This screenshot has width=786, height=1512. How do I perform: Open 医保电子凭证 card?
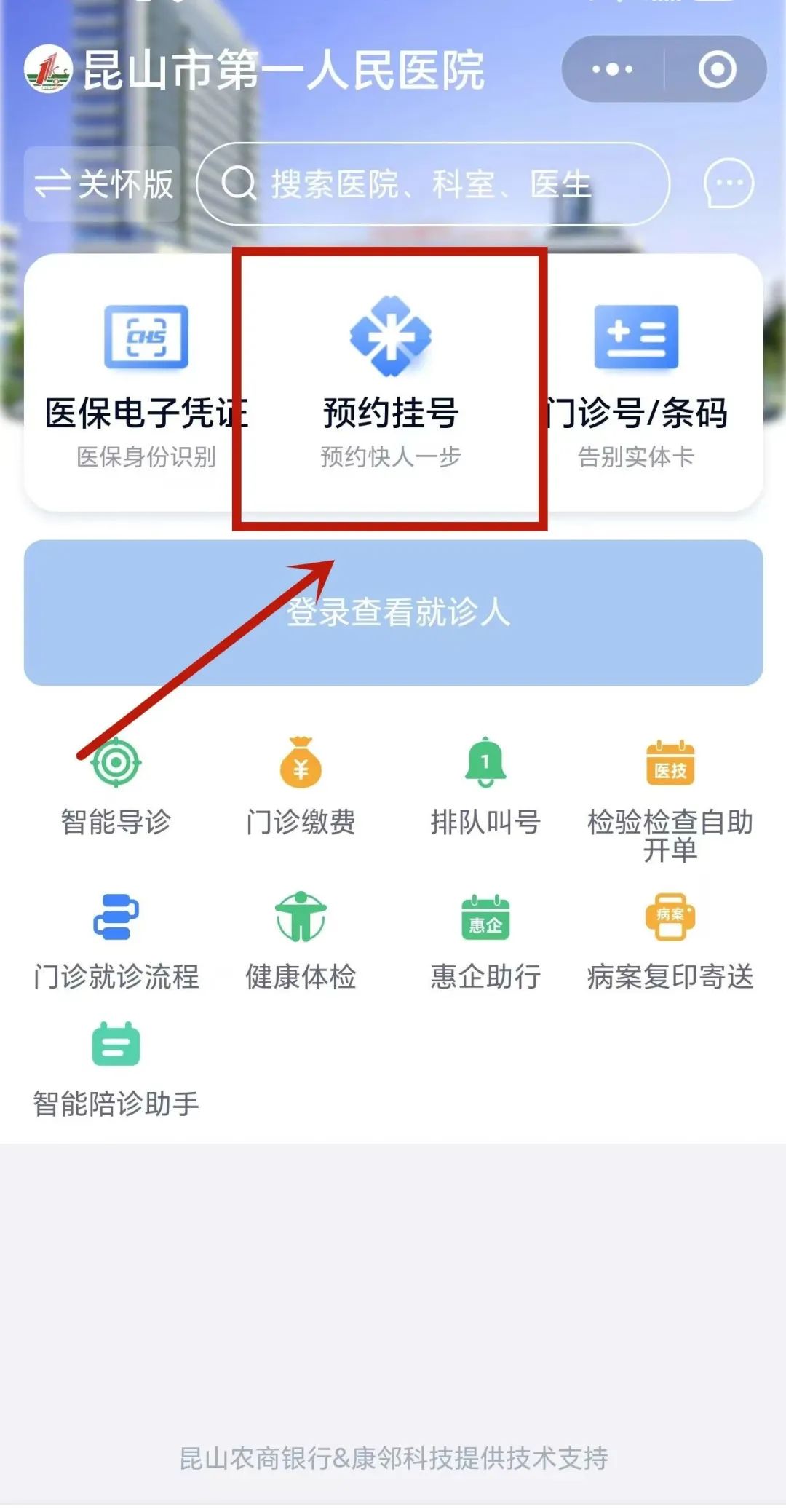coord(146,383)
